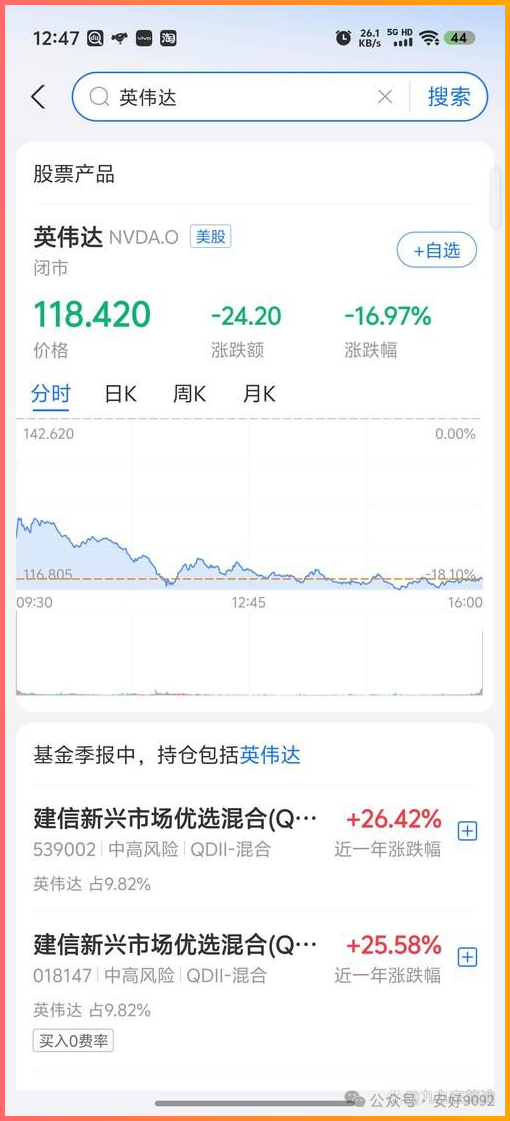Open the blue 英伟达 link in holdings heading

pyautogui.click(x=270, y=755)
